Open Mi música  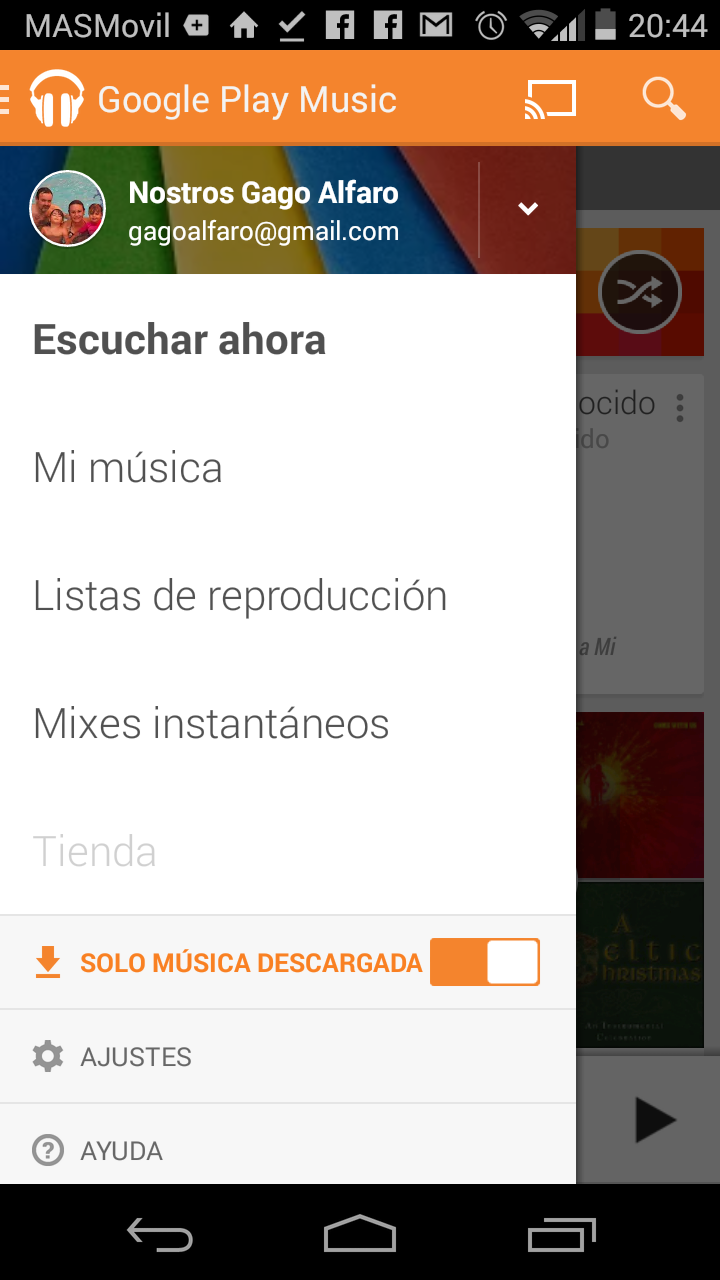tap(128, 468)
